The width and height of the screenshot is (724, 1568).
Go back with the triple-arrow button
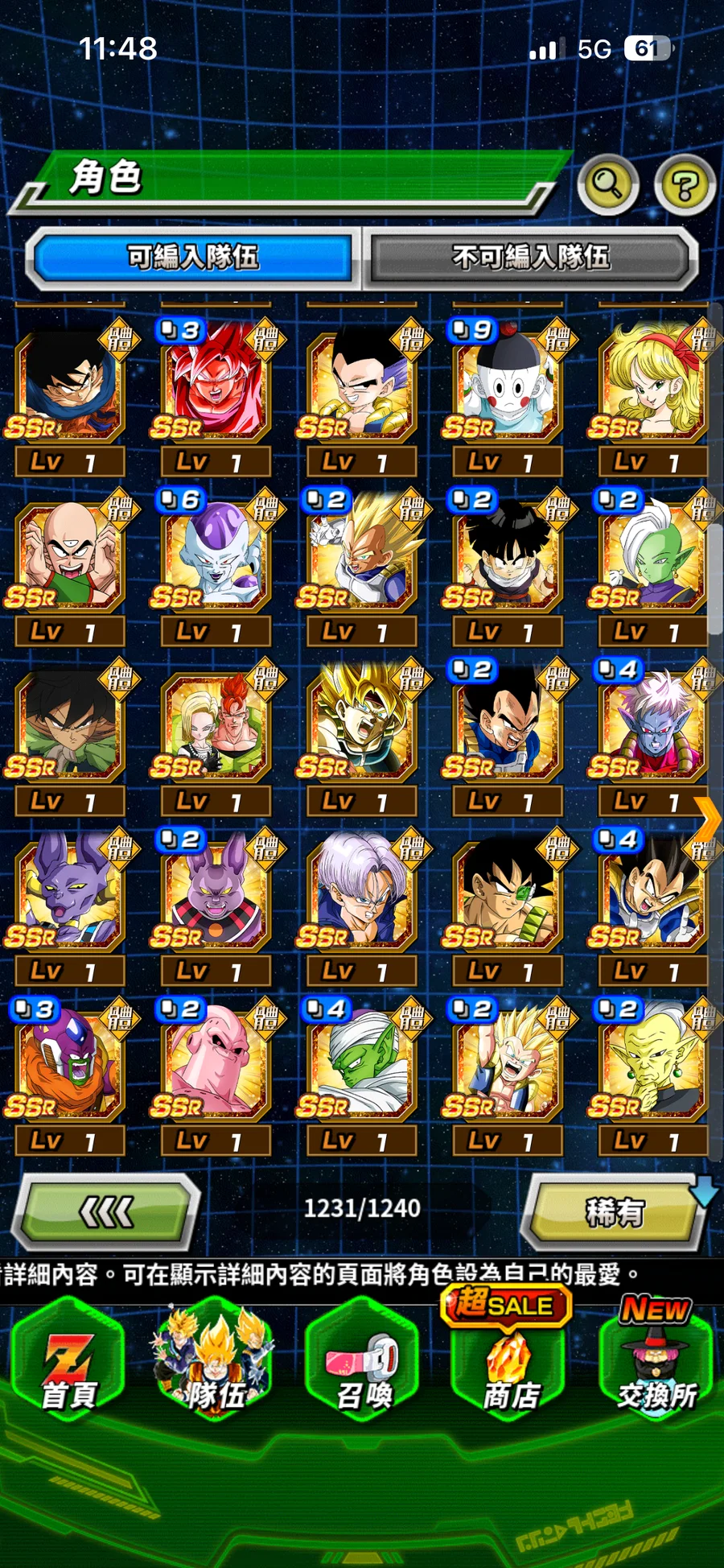click(108, 1211)
